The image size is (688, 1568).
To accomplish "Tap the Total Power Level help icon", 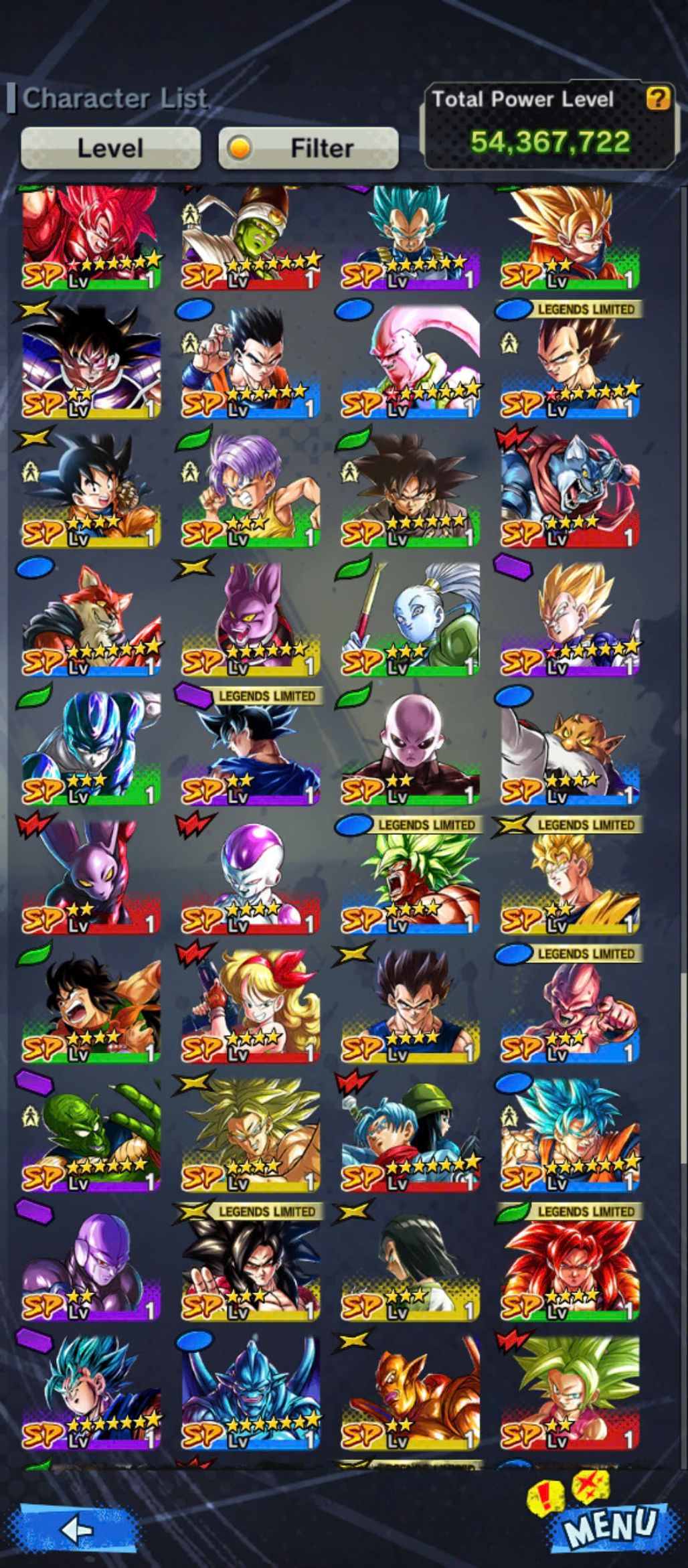I will tap(657, 99).
